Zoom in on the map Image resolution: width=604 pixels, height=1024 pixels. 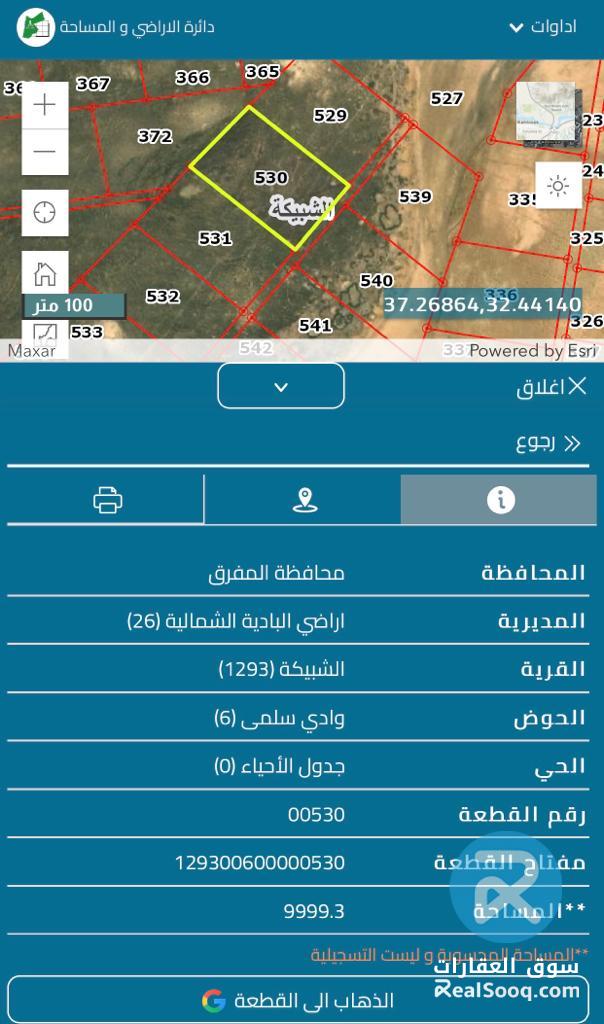click(45, 105)
